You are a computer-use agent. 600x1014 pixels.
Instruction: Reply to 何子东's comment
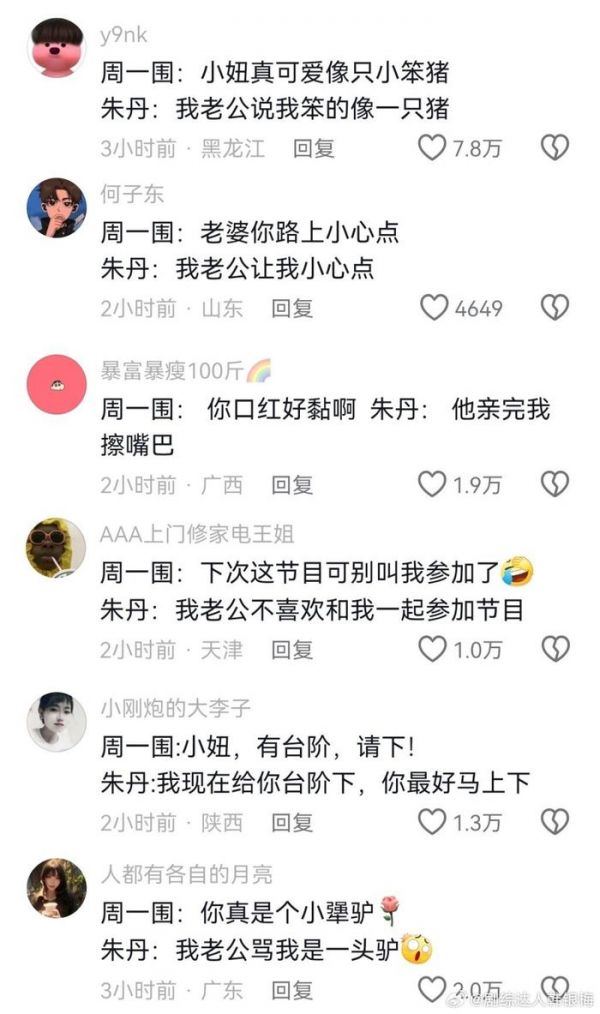292,308
